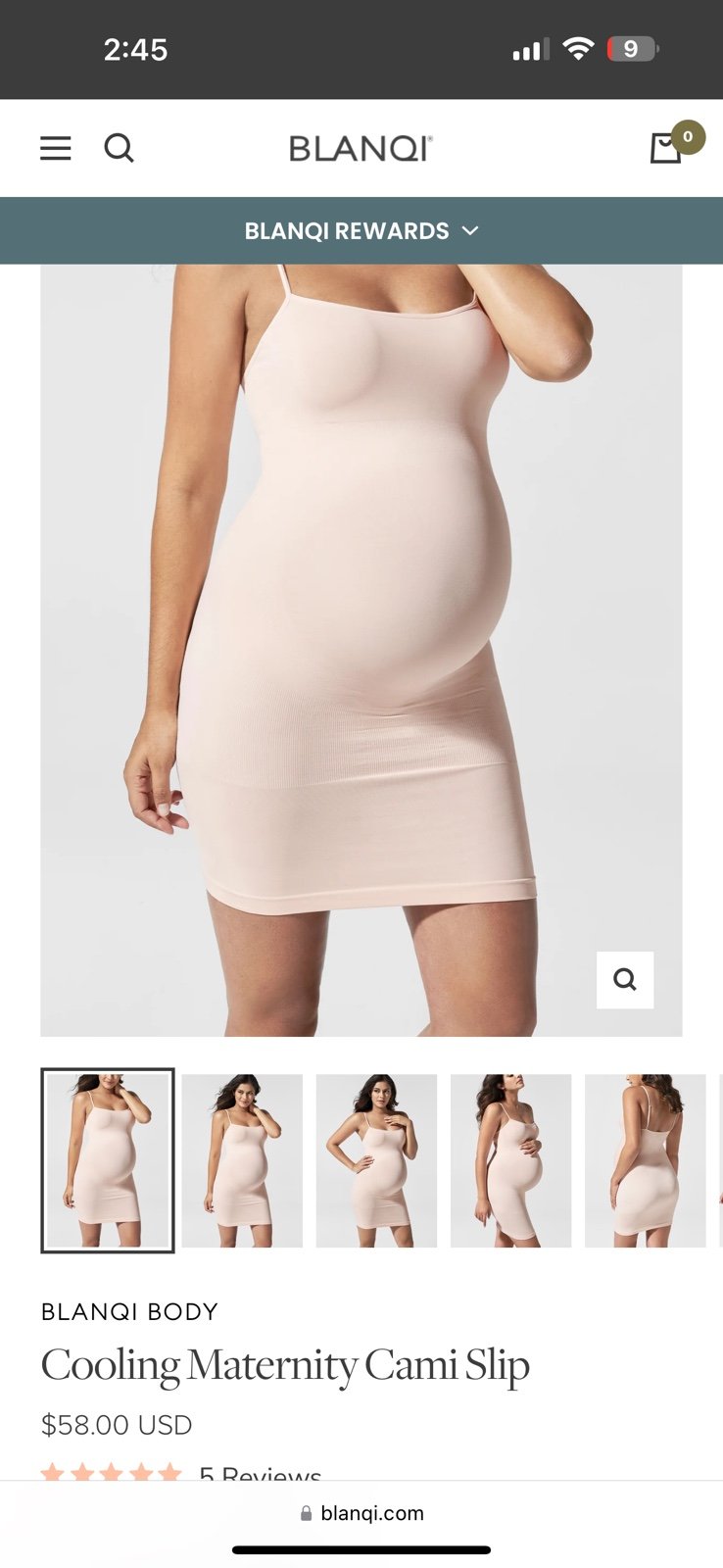Select the second product thumbnail
This screenshot has height=1568, width=723.
click(x=242, y=1160)
